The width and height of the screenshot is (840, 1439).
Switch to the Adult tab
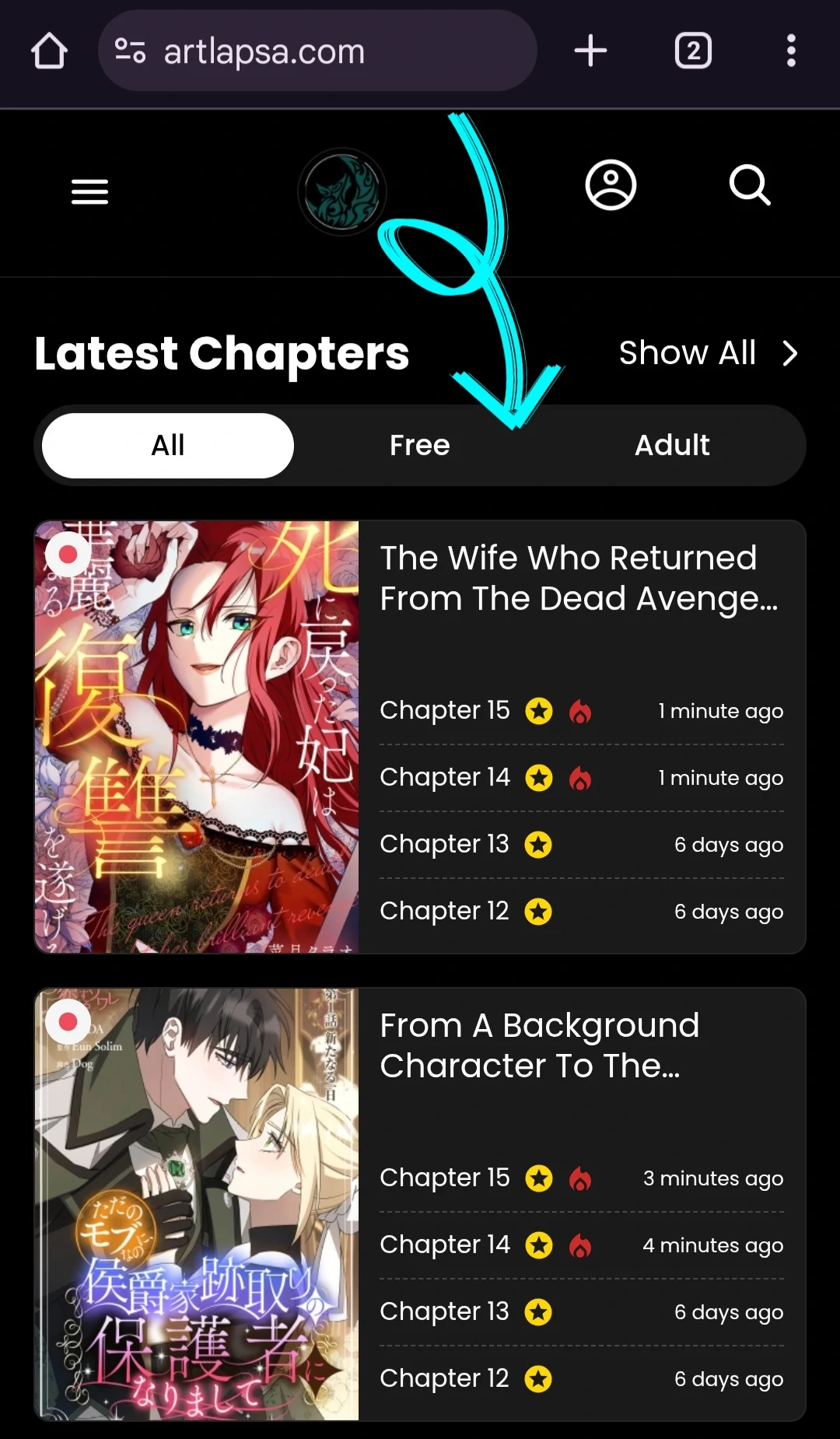click(x=672, y=445)
